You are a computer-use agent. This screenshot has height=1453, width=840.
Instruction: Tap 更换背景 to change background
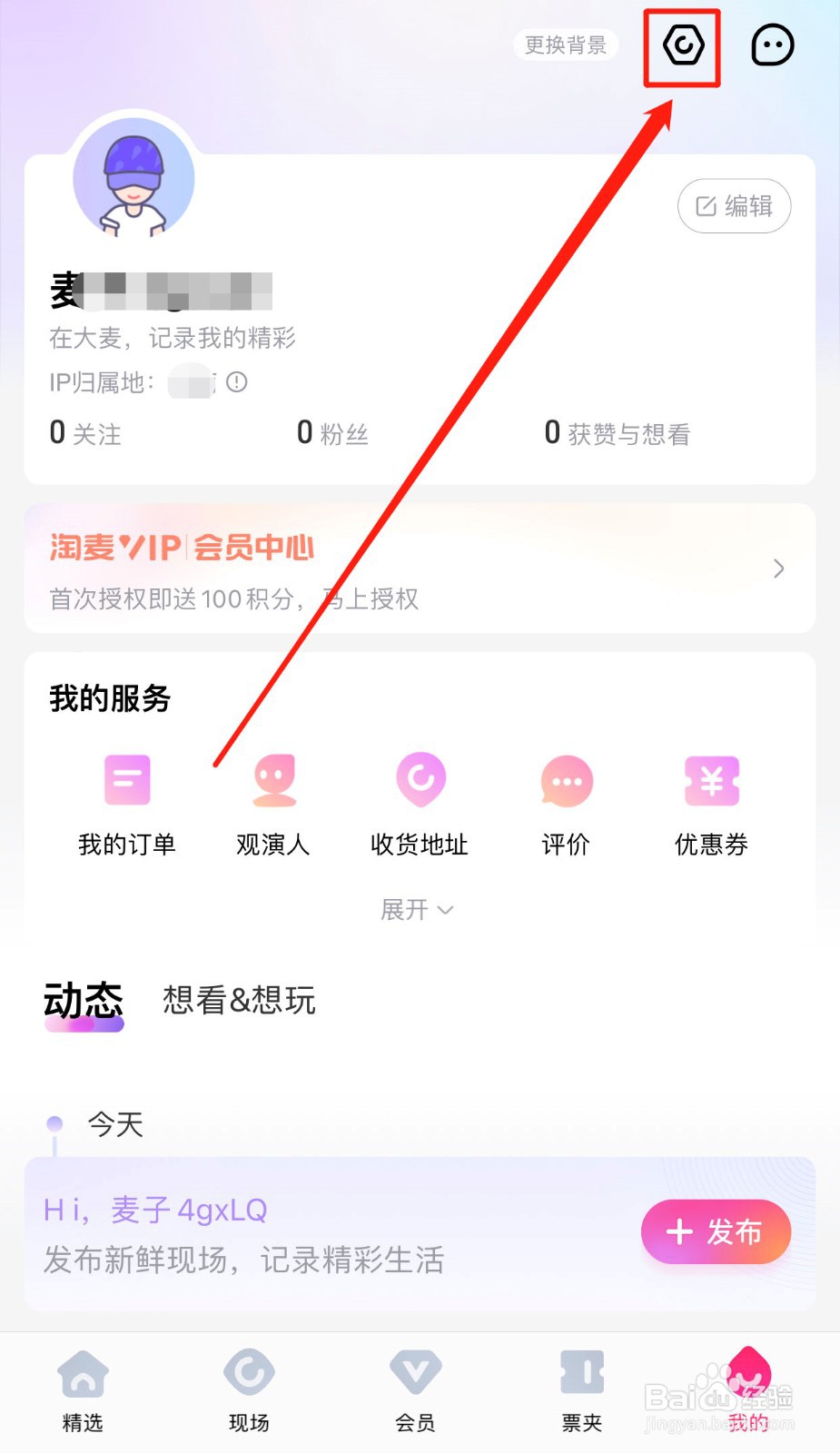[x=565, y=44]
